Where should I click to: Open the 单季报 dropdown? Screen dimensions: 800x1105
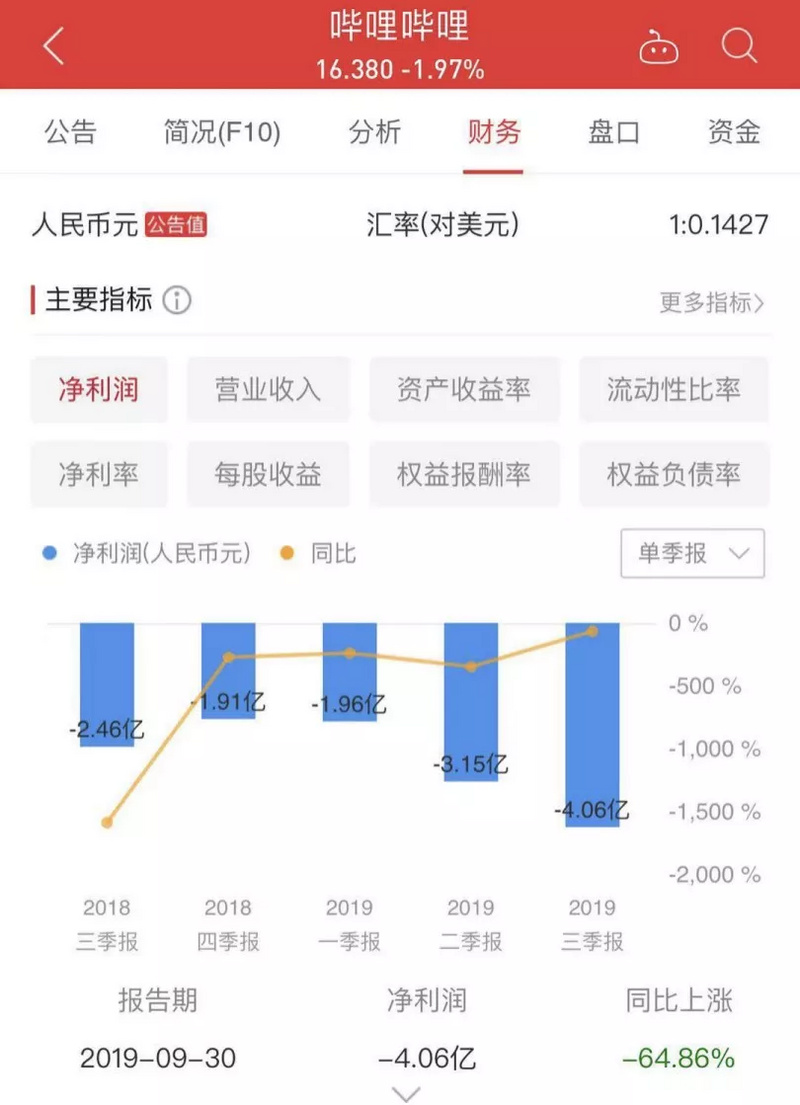click(691, 553)
